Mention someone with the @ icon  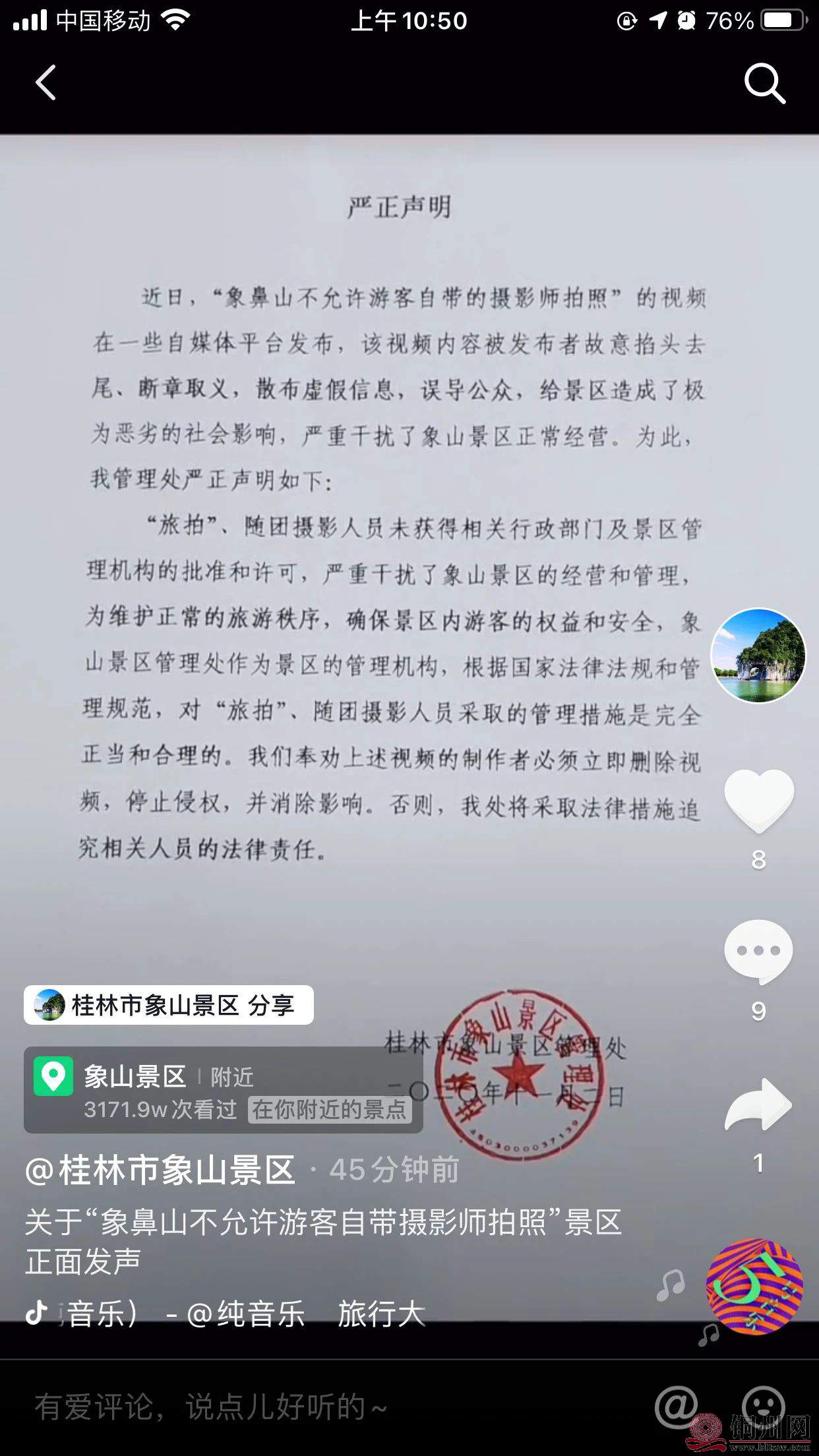tap(677, 1407)
